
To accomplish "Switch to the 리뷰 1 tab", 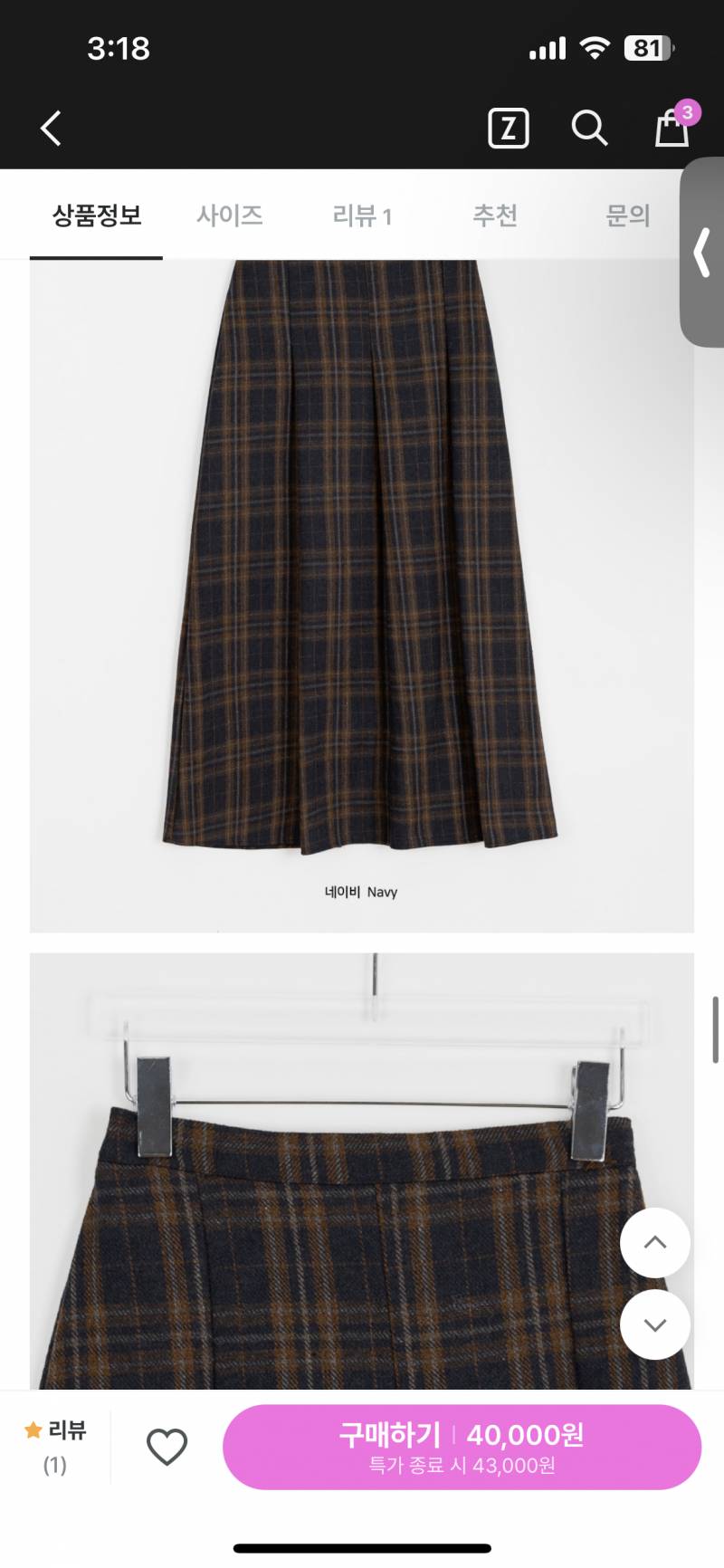I will pyautogui.click(x=362, y=216).
